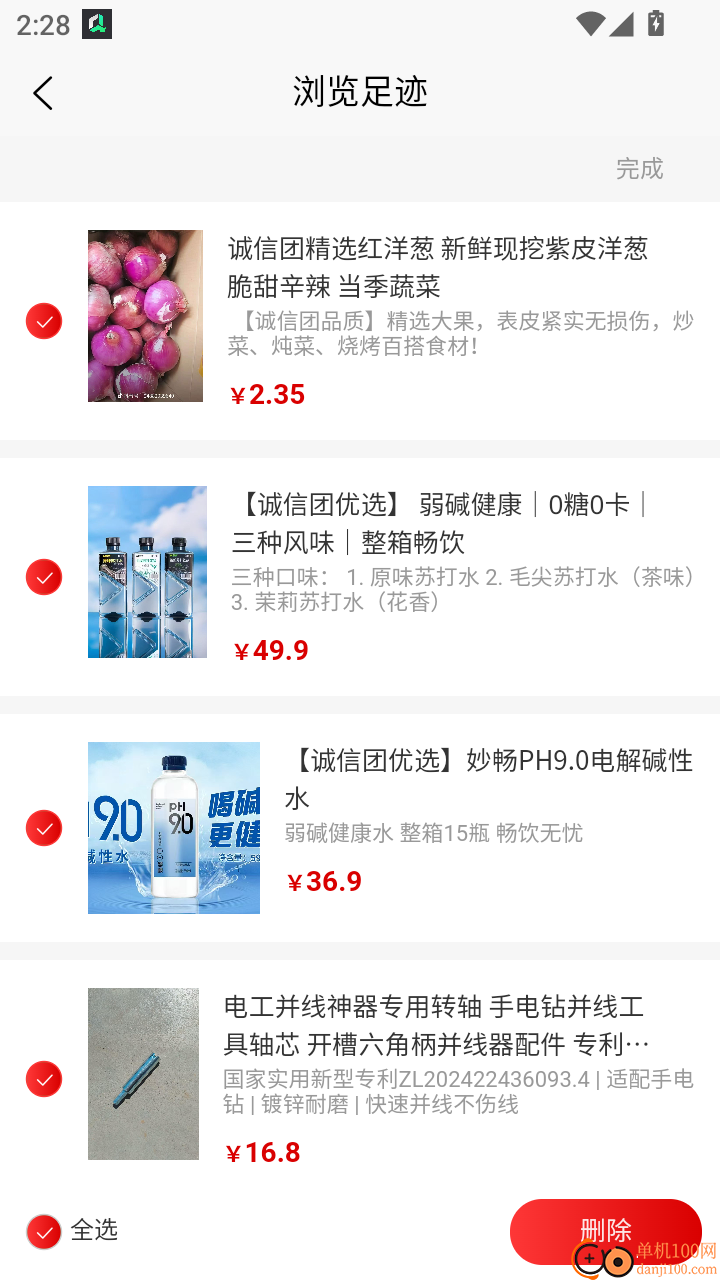Uncheck the wire connector tool item
The image size is (720, 1280).
[44, 1079]
